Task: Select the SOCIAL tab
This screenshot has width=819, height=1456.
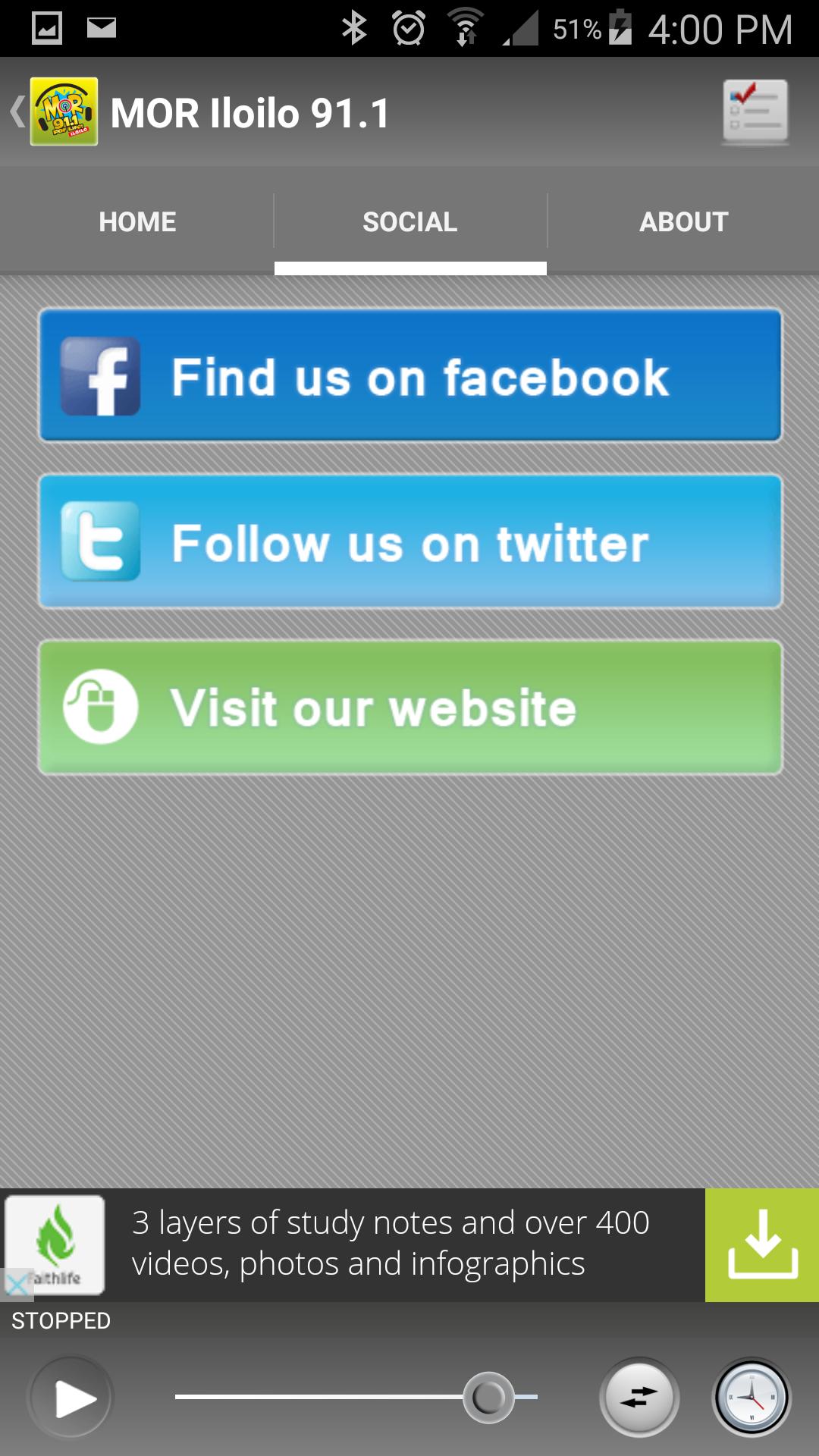Action: (410, 222)
